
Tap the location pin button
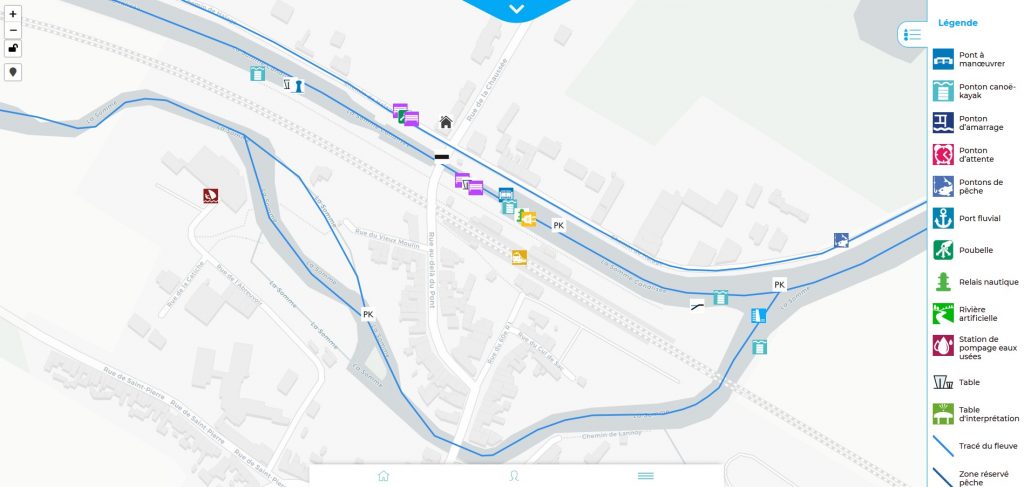click(x=13, y=72)
